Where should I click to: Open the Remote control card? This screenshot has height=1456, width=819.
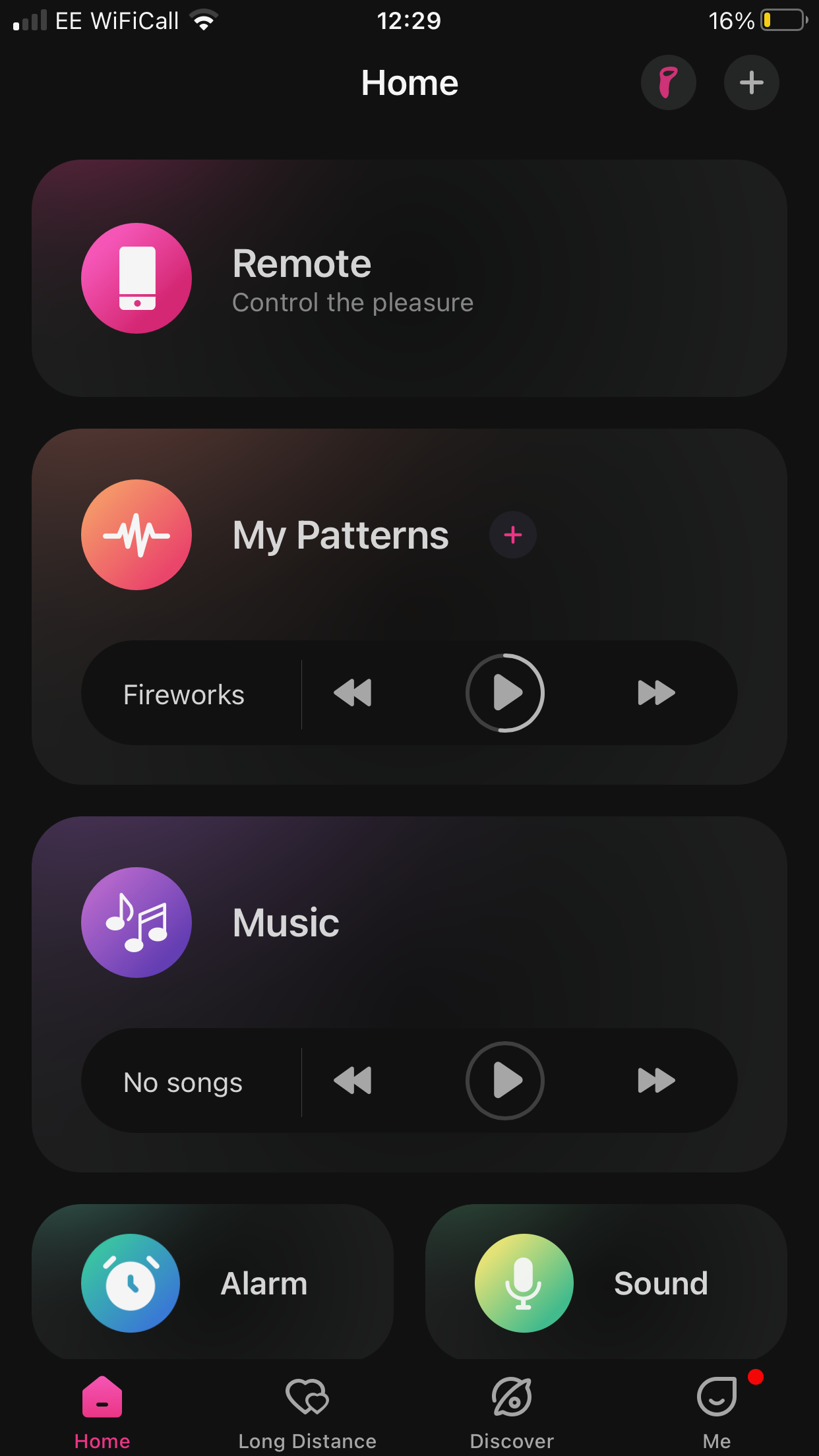point(409,278)
